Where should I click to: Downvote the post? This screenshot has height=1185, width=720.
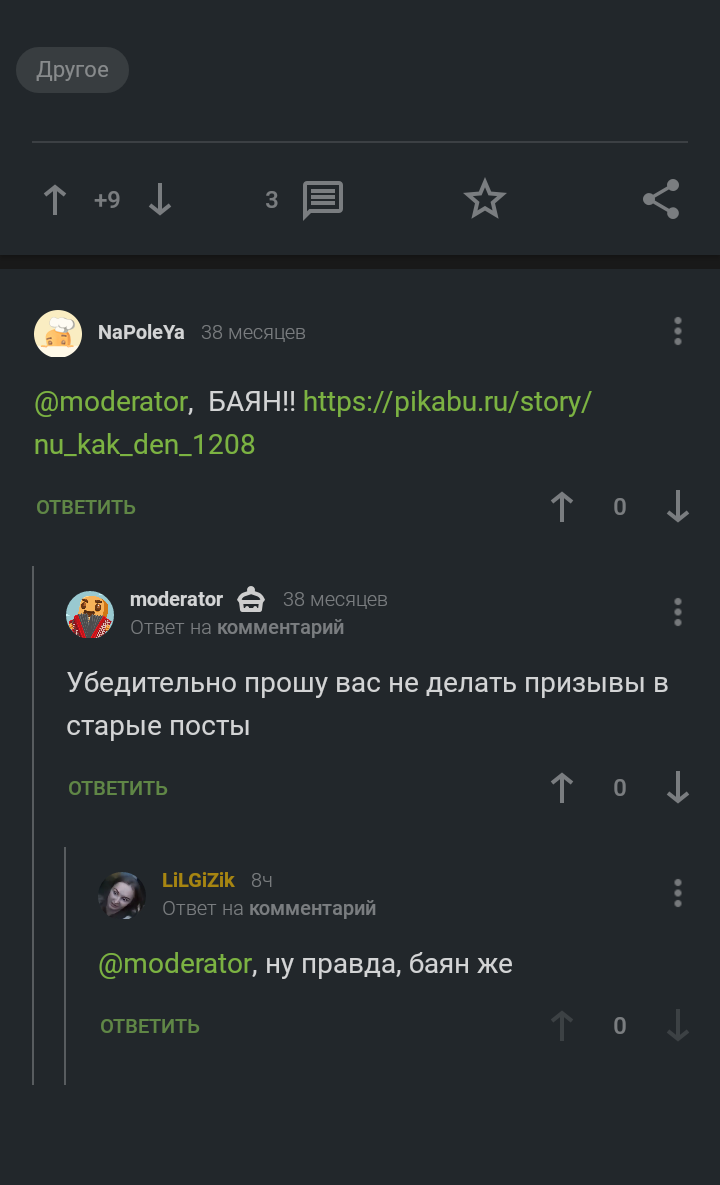(x=160, y=200)
